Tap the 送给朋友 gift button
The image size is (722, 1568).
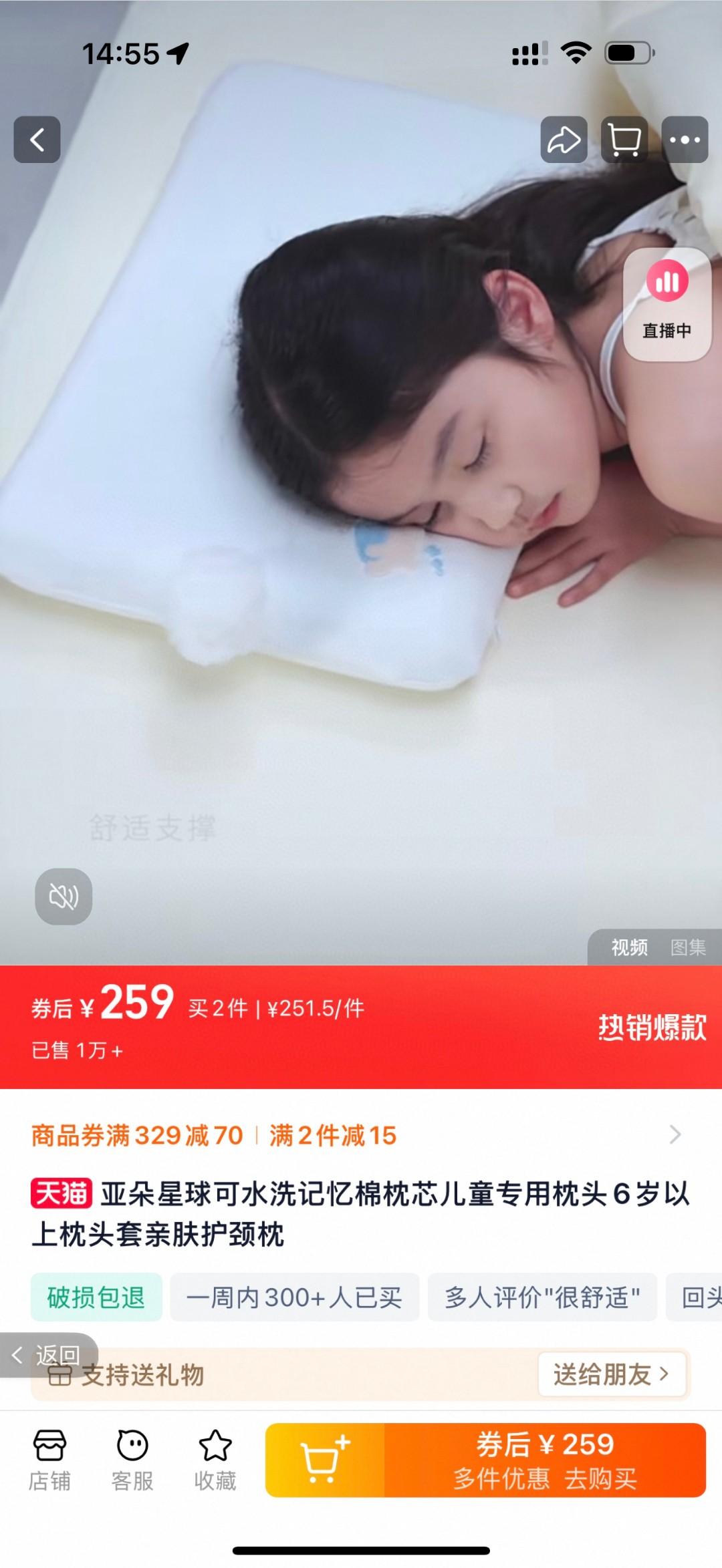[x=612, y=1374]
